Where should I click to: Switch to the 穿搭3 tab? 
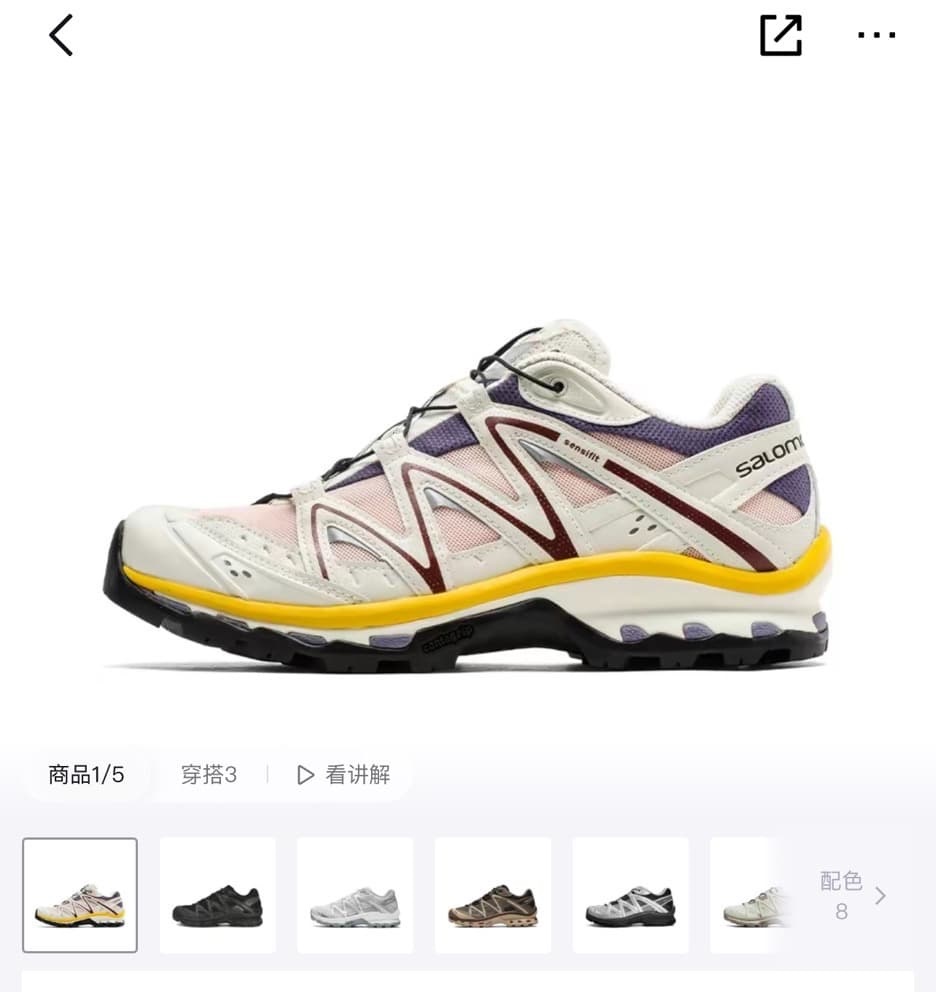coord(209,774)
